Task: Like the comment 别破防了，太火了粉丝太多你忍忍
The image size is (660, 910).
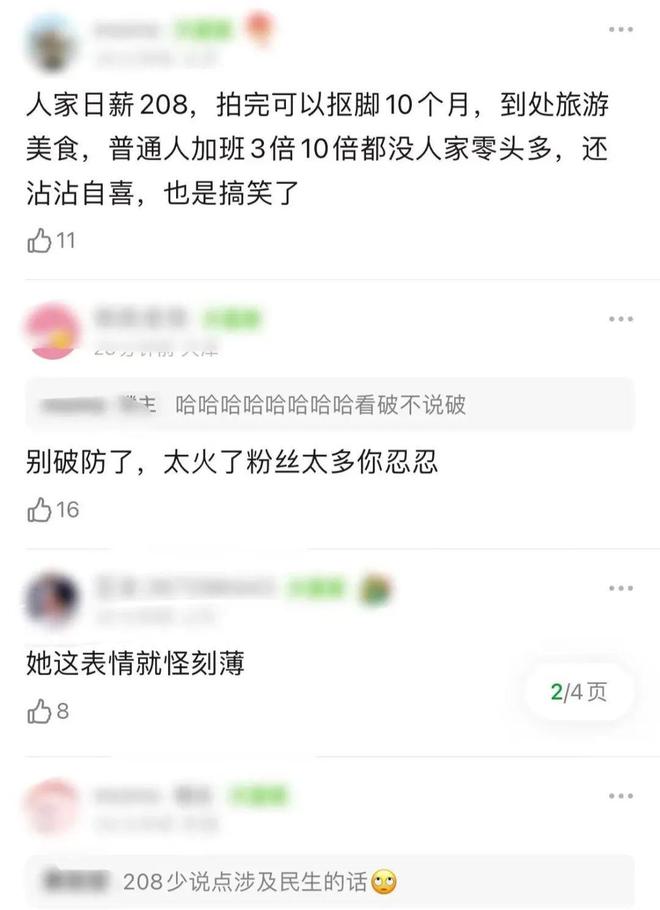Action: 40,510
